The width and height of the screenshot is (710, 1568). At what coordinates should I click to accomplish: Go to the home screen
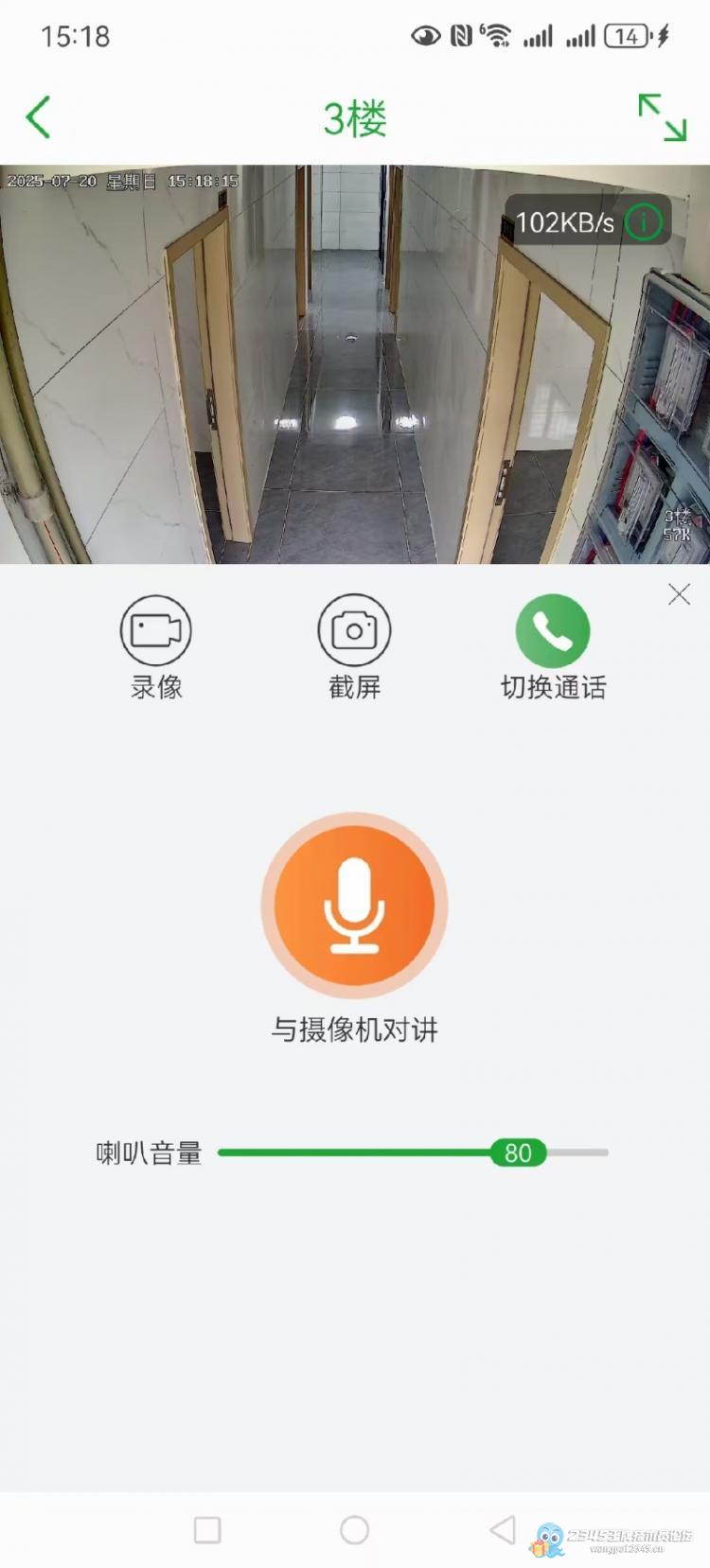pos(354,1530)
